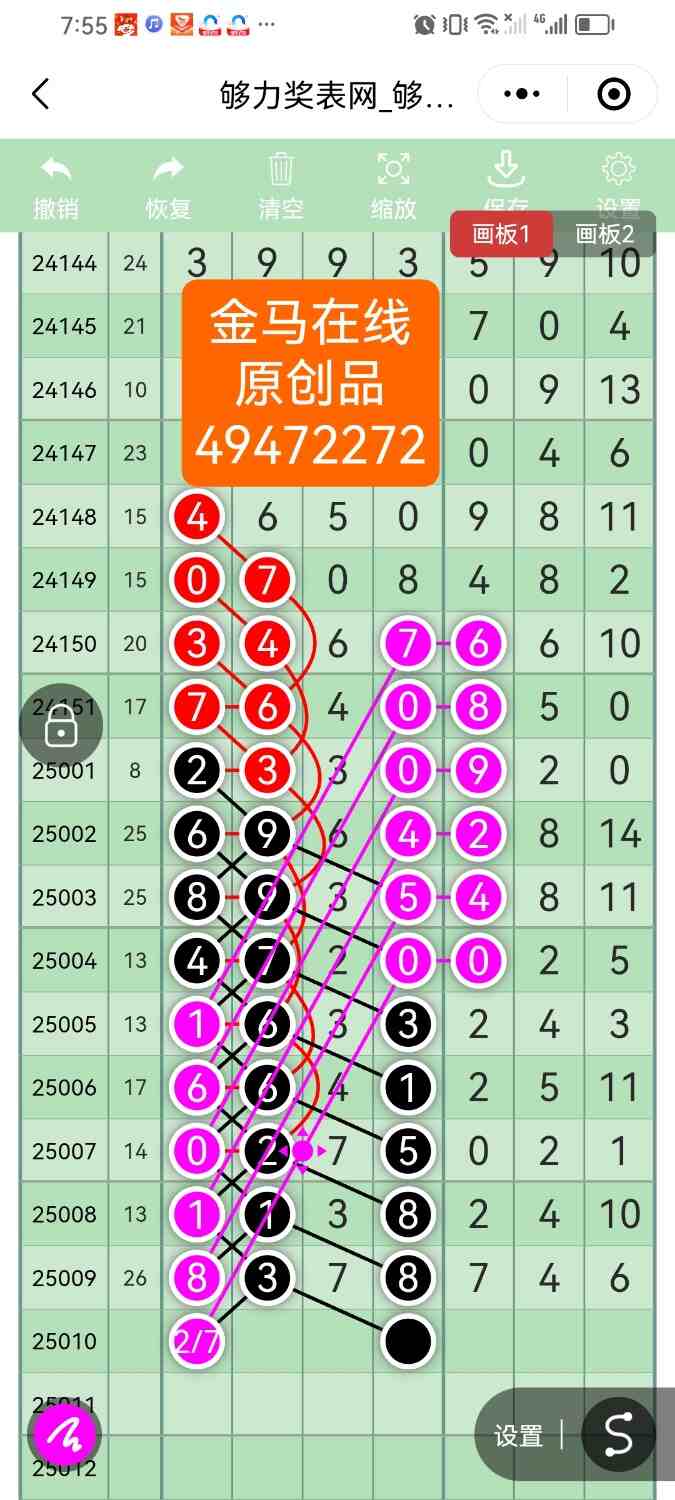This screenshot has width=675, height=1500.
Task: Toggle the lock button on the left
Action: [x=61, y=728]
